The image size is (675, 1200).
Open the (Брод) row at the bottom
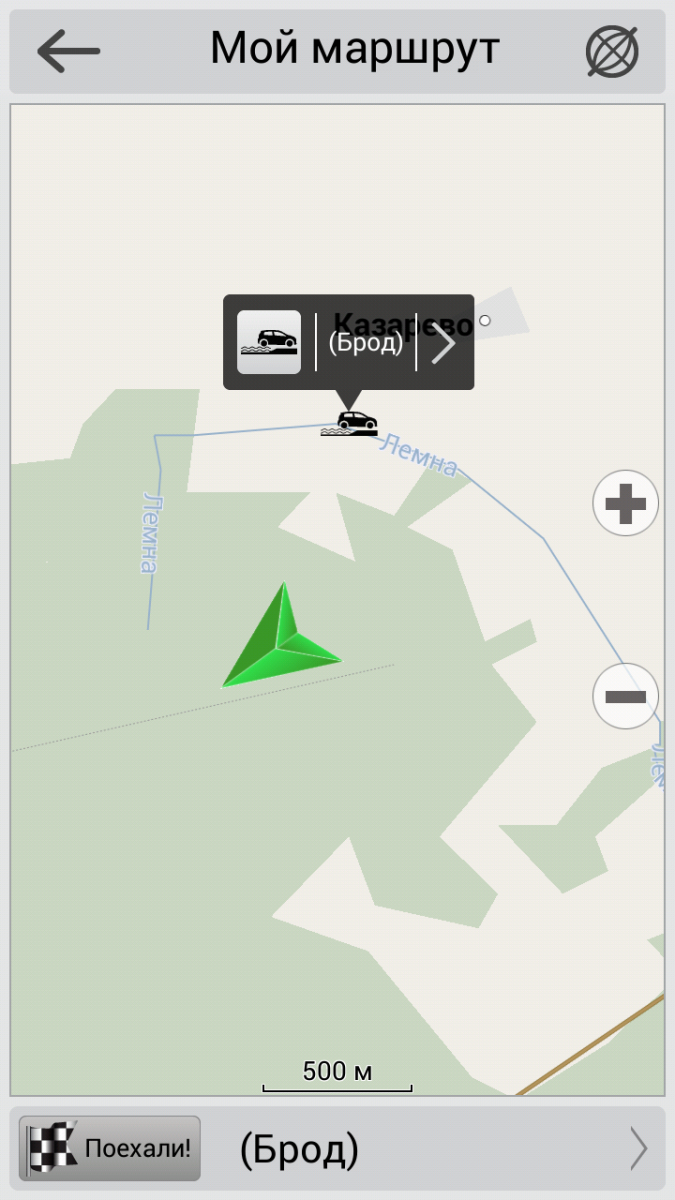tap(438, 1149)
